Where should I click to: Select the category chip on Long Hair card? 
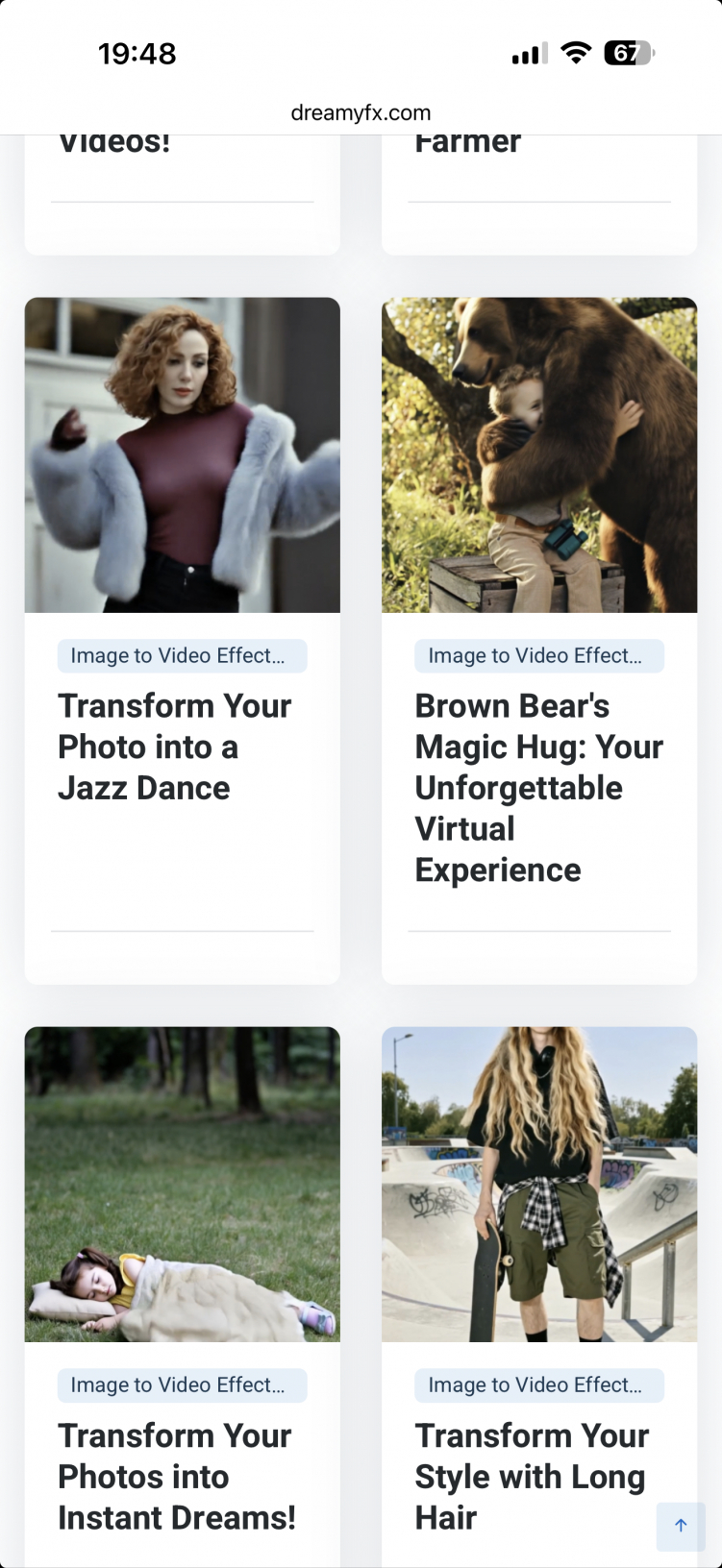[538, 1385]
